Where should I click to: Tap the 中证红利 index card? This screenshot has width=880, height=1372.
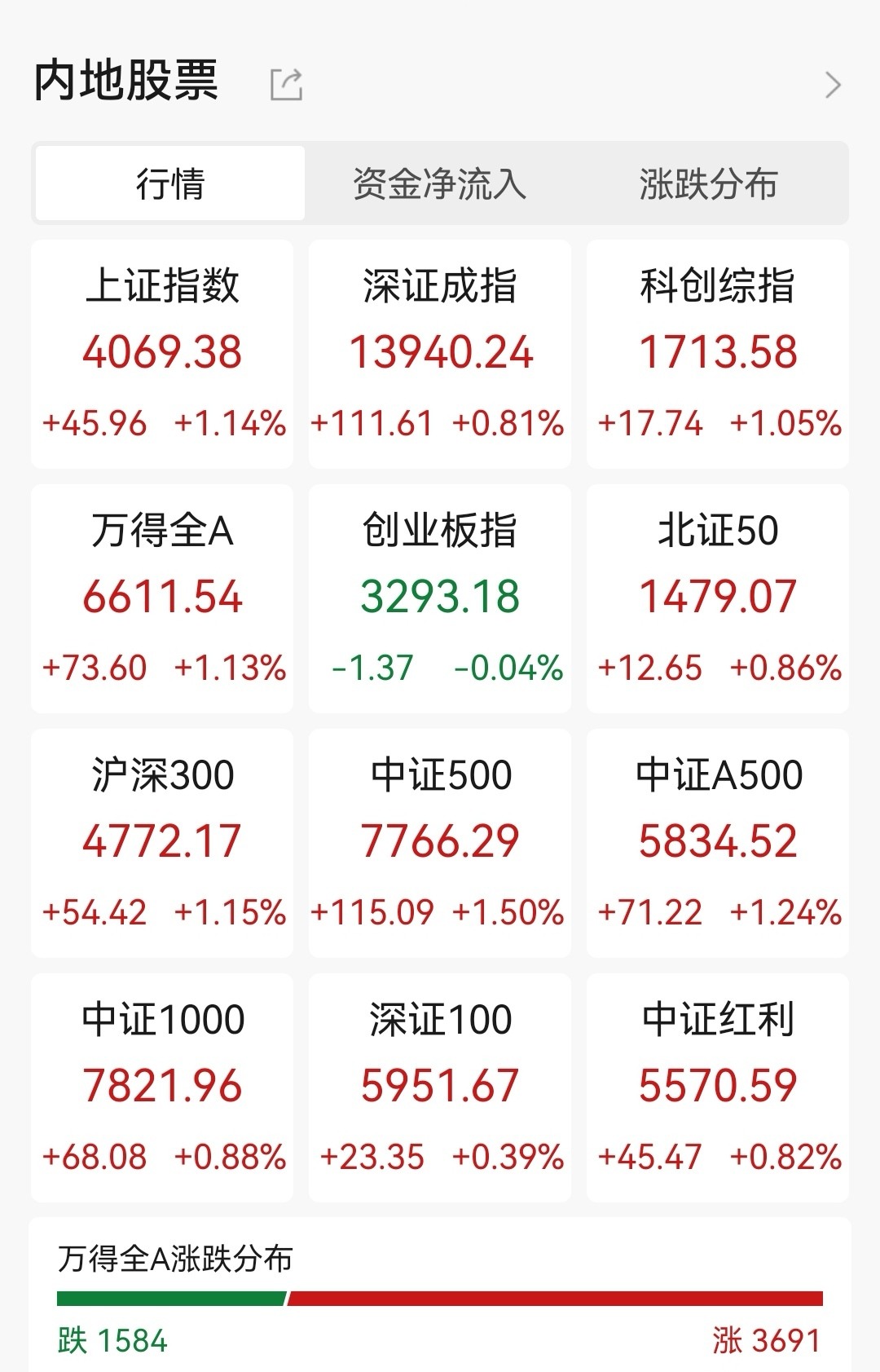(x=718, y=1087)
